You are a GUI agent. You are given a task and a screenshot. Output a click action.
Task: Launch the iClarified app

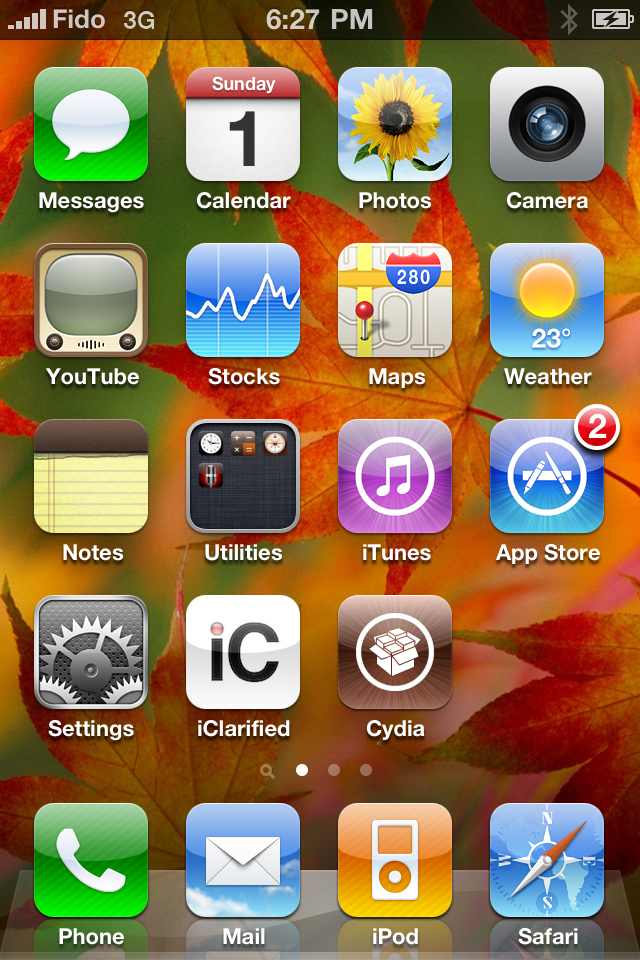(243, 652)
